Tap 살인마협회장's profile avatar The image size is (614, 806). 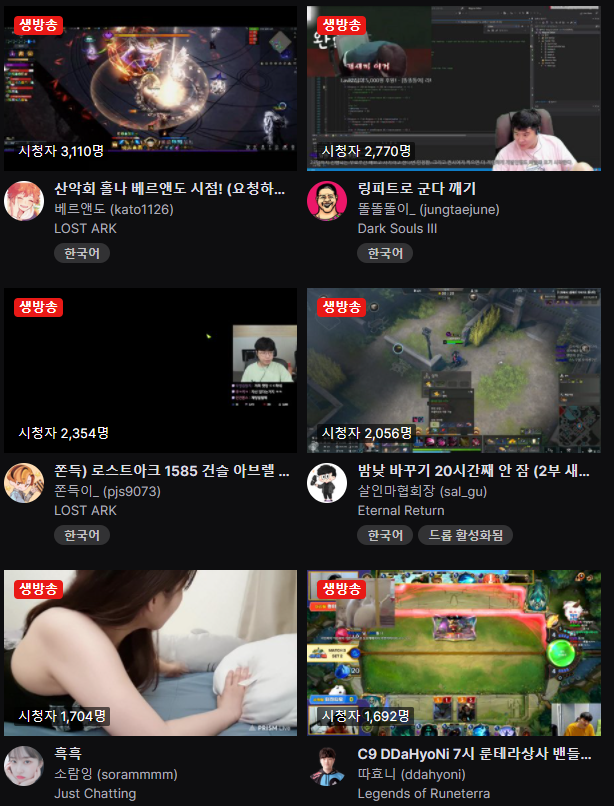tap(327, 483)
